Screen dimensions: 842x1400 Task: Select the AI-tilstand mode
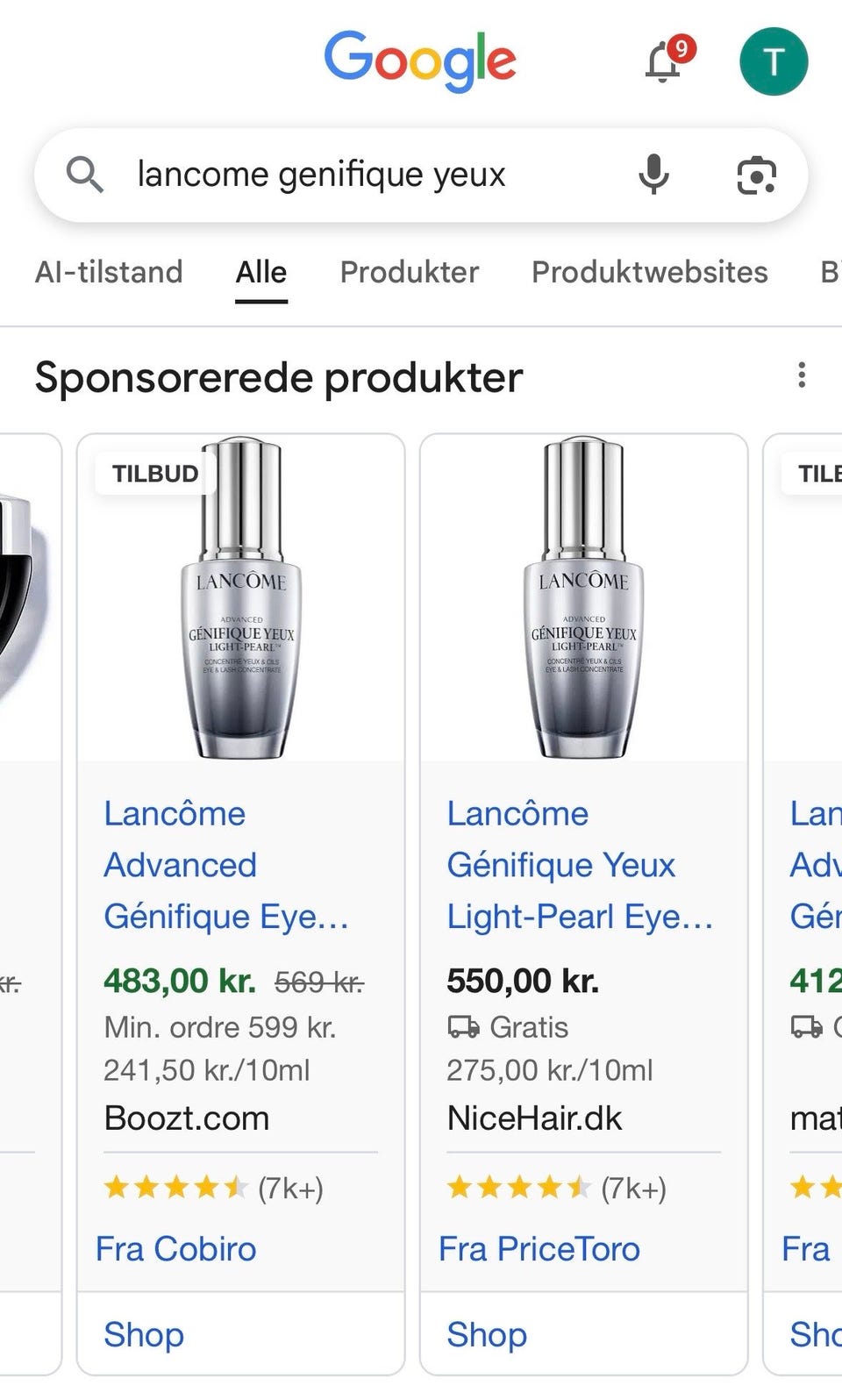(109, 273)
